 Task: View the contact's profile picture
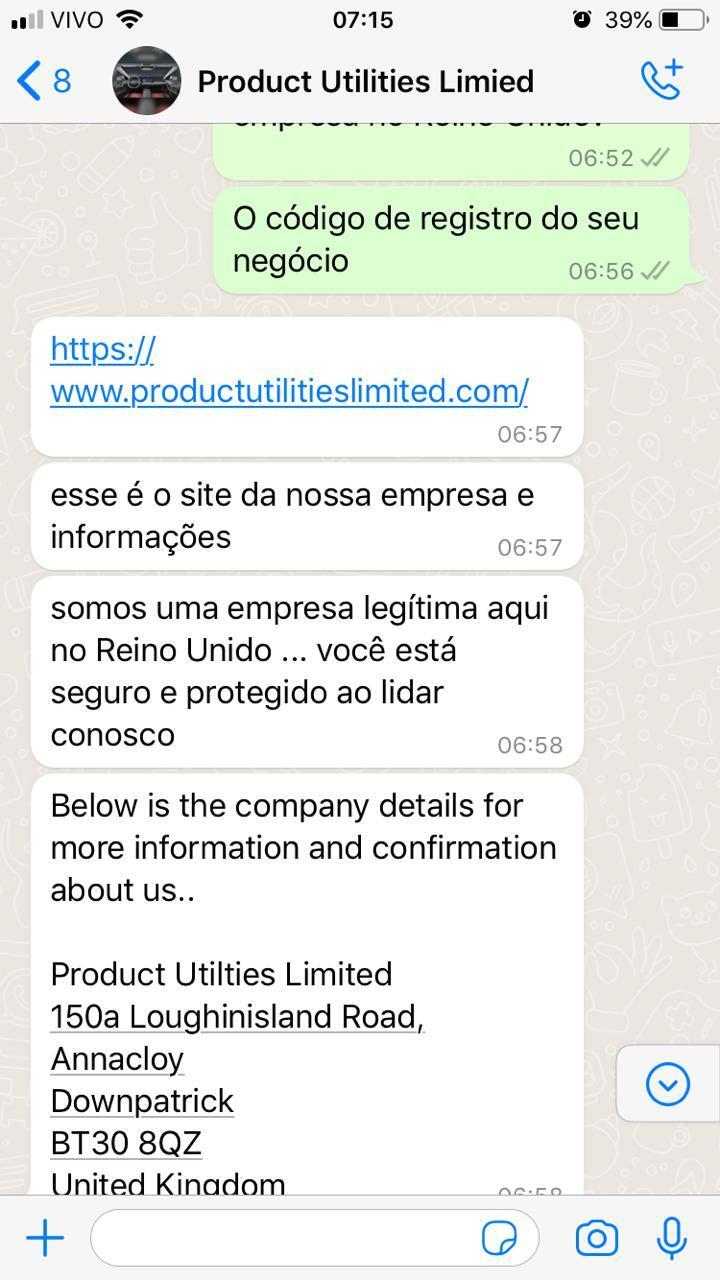(x=147, y=81)
